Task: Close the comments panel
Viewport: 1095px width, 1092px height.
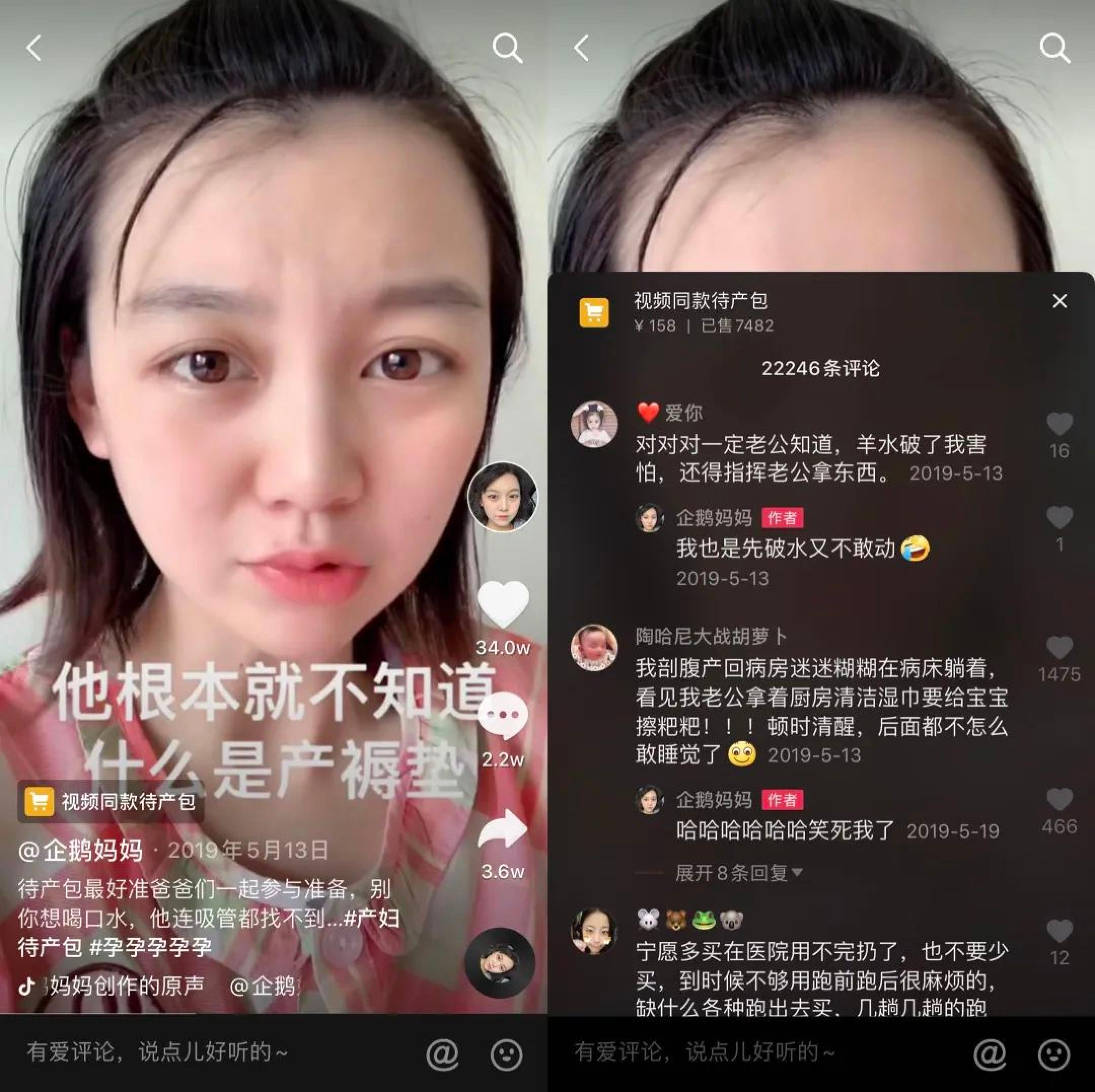Action: (x=1060, y=301)
